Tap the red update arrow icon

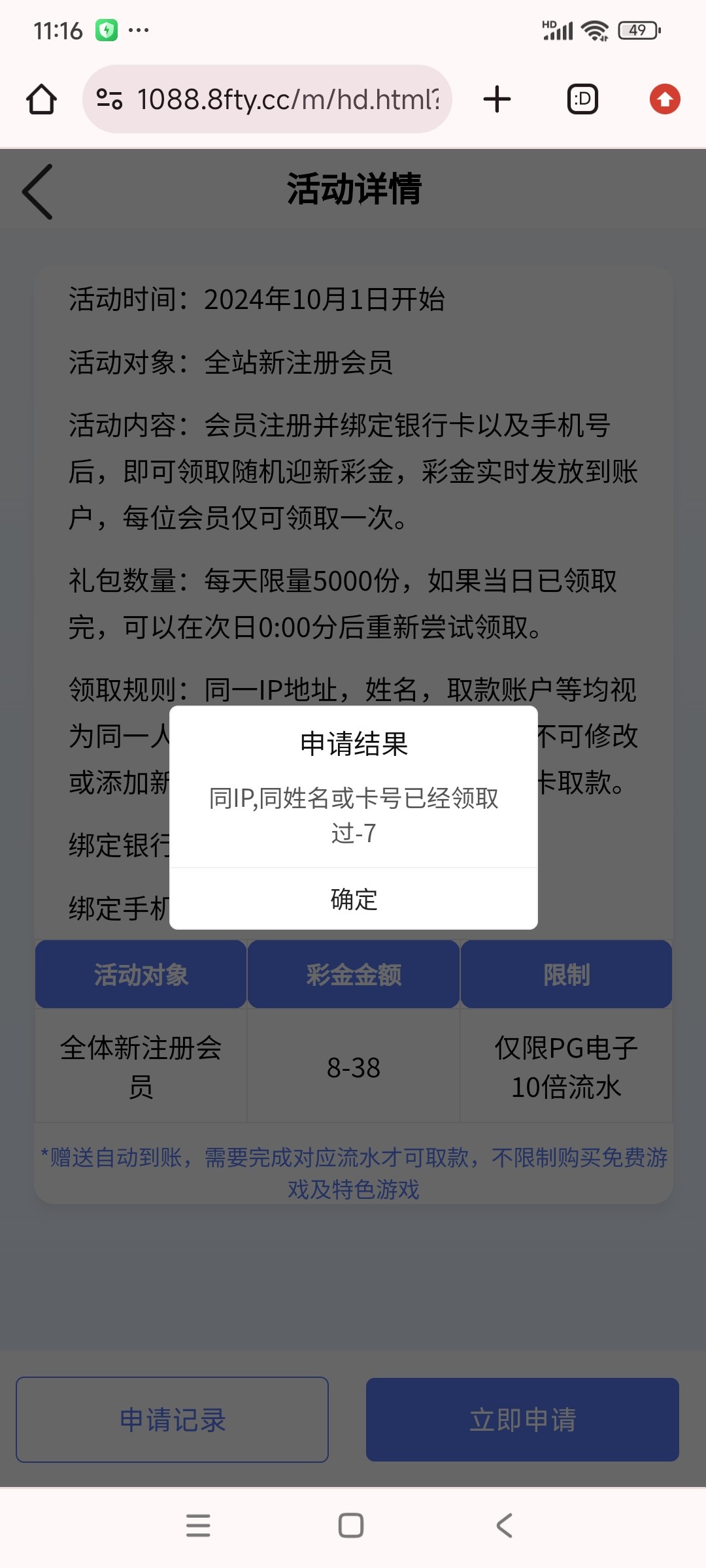click(665, 99)
